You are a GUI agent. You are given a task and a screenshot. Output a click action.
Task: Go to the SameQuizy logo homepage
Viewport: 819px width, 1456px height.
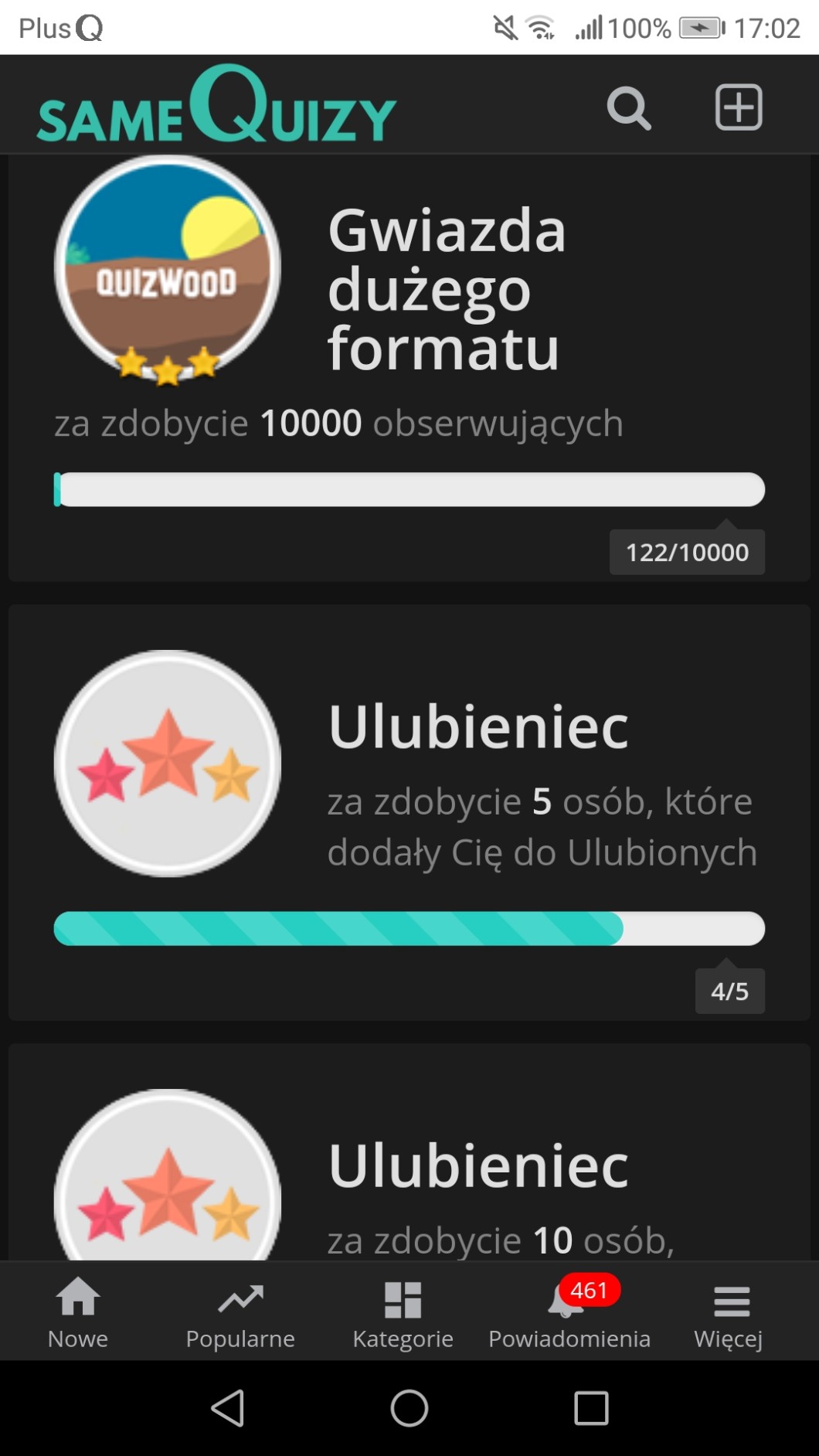[216, 106]
